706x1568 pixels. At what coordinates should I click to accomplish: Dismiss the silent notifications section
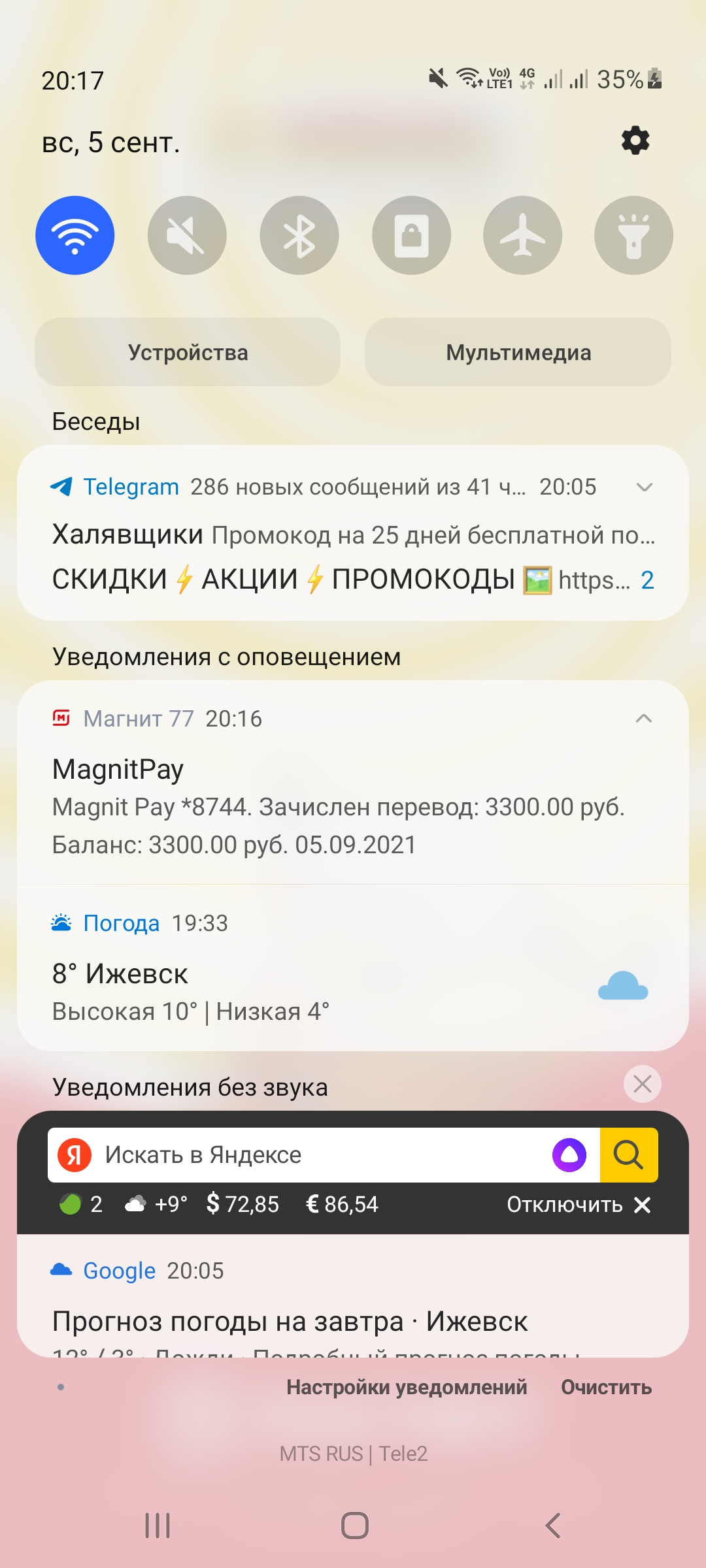click(x=643, y=1084)
